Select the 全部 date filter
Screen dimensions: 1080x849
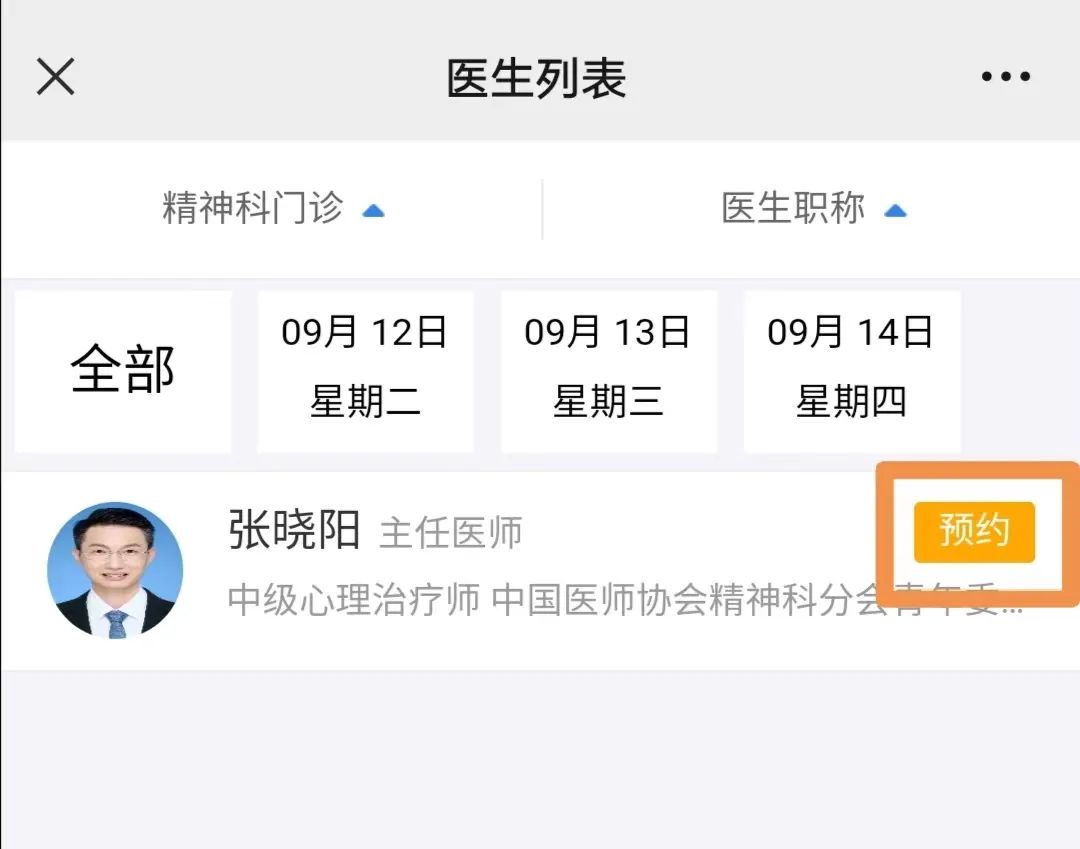[x=123, y=371]
